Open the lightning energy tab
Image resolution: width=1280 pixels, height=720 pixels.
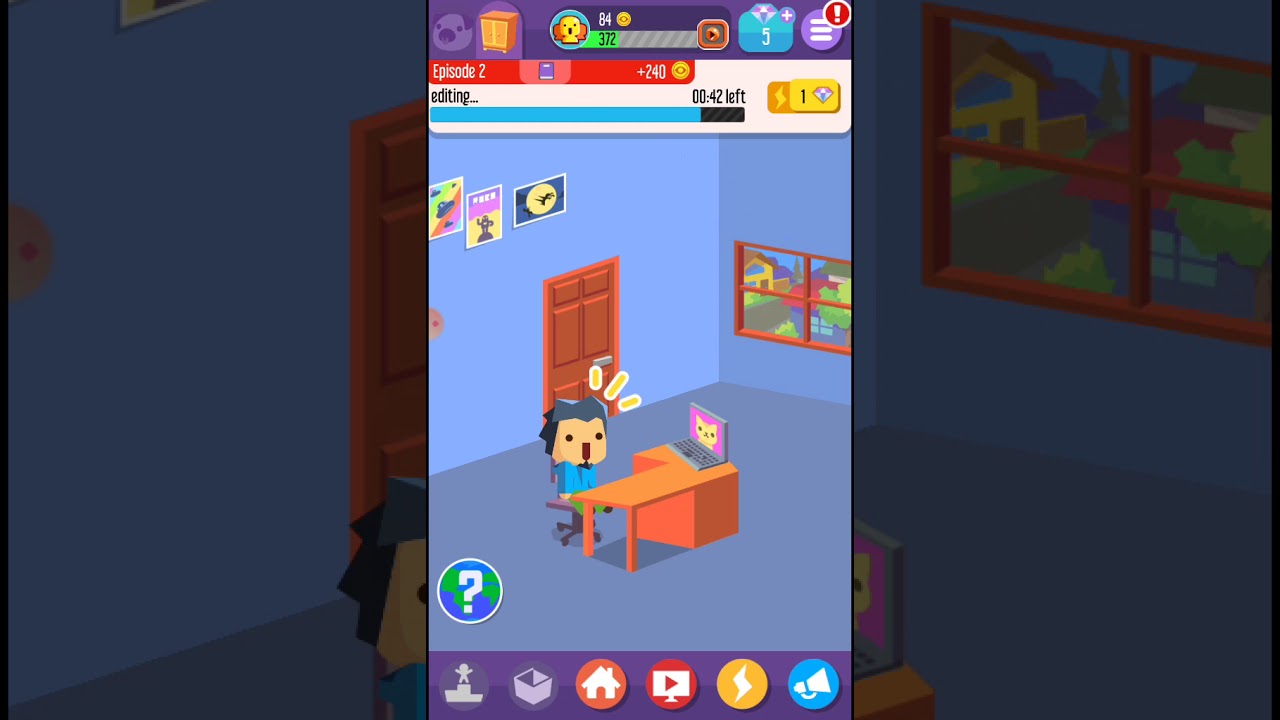[x=742, y=685]
